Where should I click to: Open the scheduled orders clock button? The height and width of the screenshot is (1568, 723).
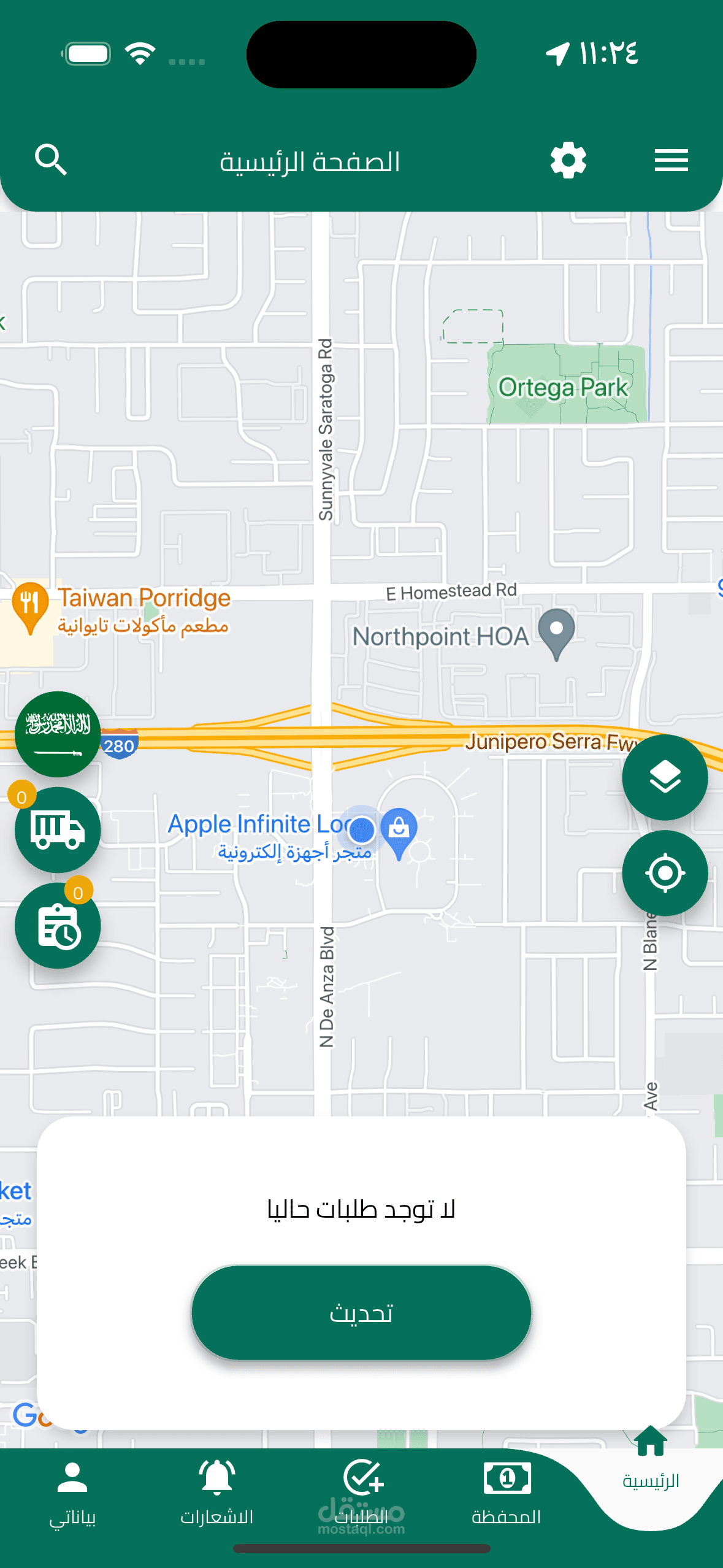tap(58, 926)
